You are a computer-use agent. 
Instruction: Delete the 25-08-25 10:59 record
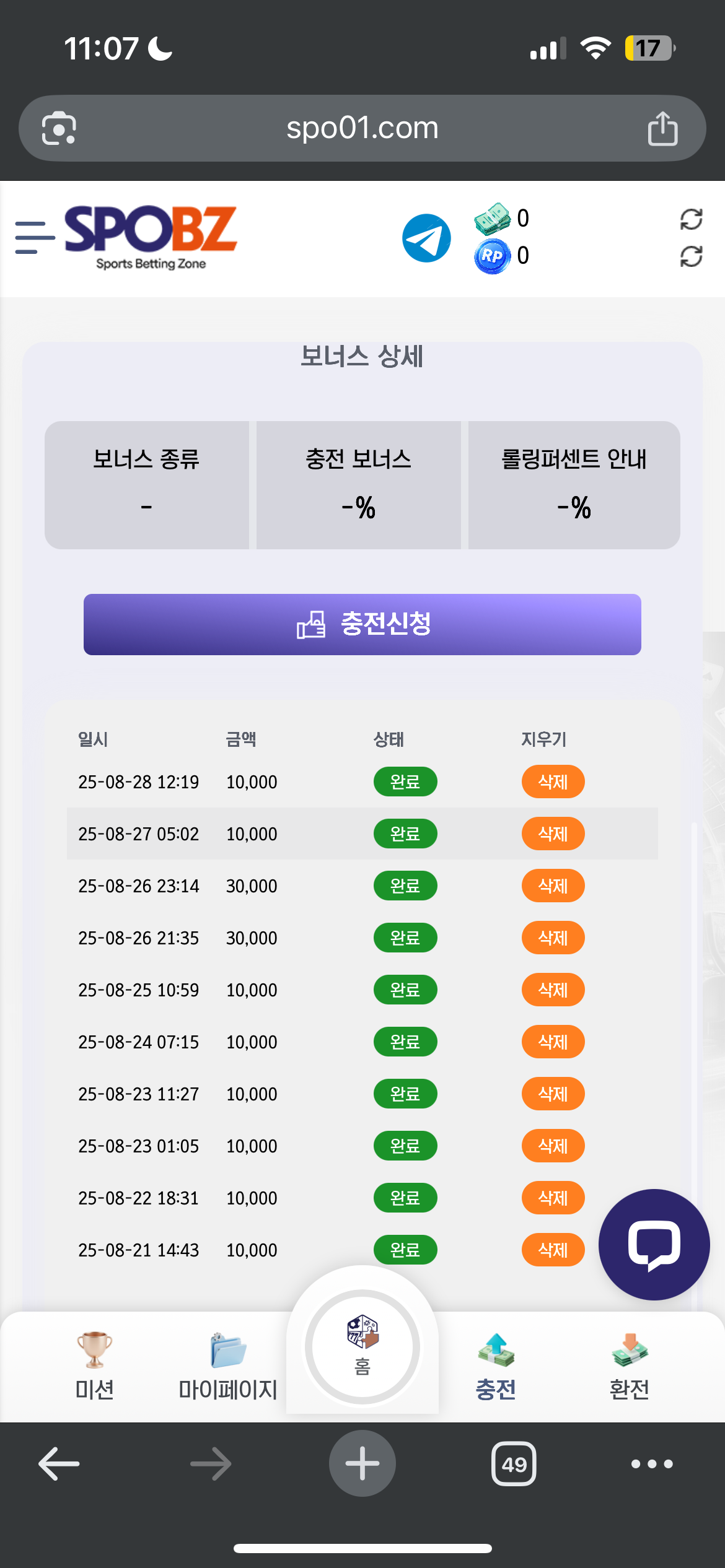click(x=553, y=990)
